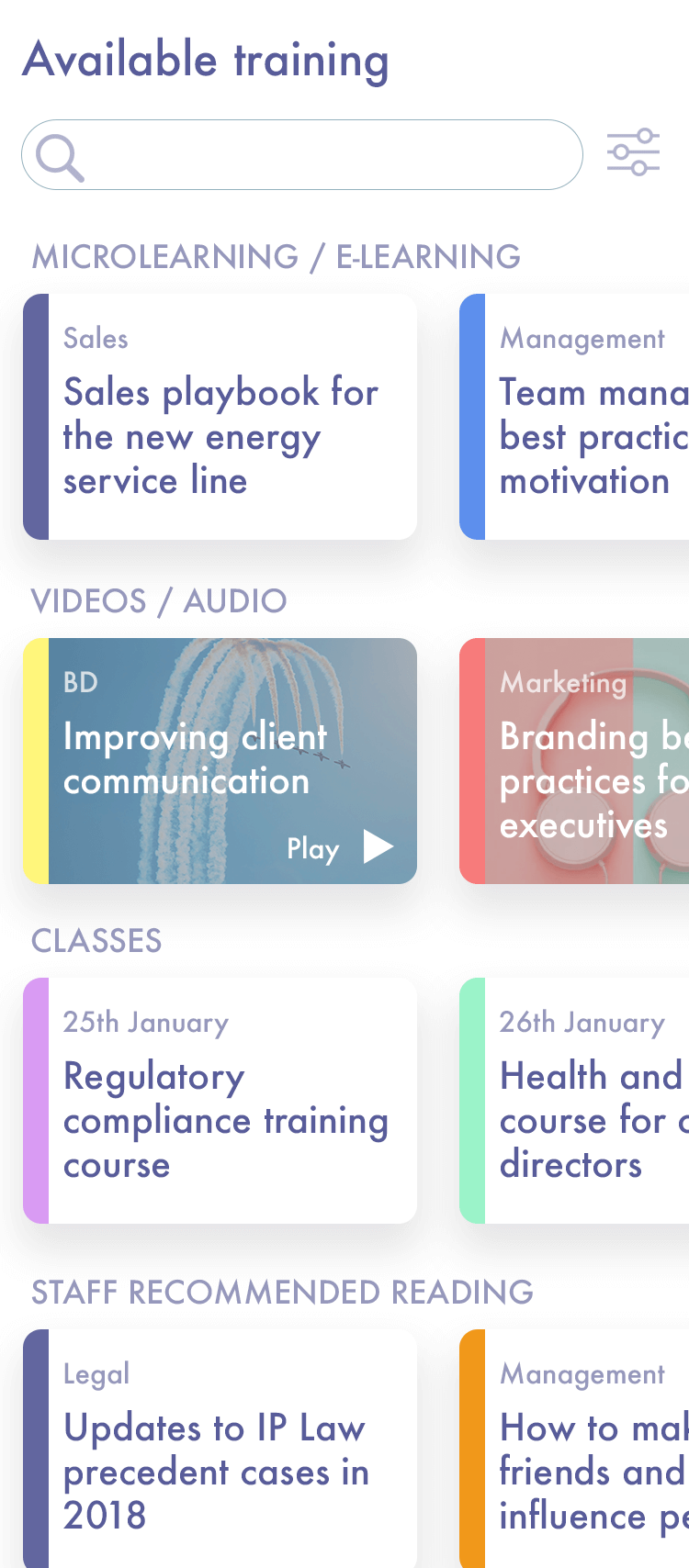Viewport: 689px width, 1568px height.
Task: Open Updates to IP Law precedent cases
Action: point(220,1449)
